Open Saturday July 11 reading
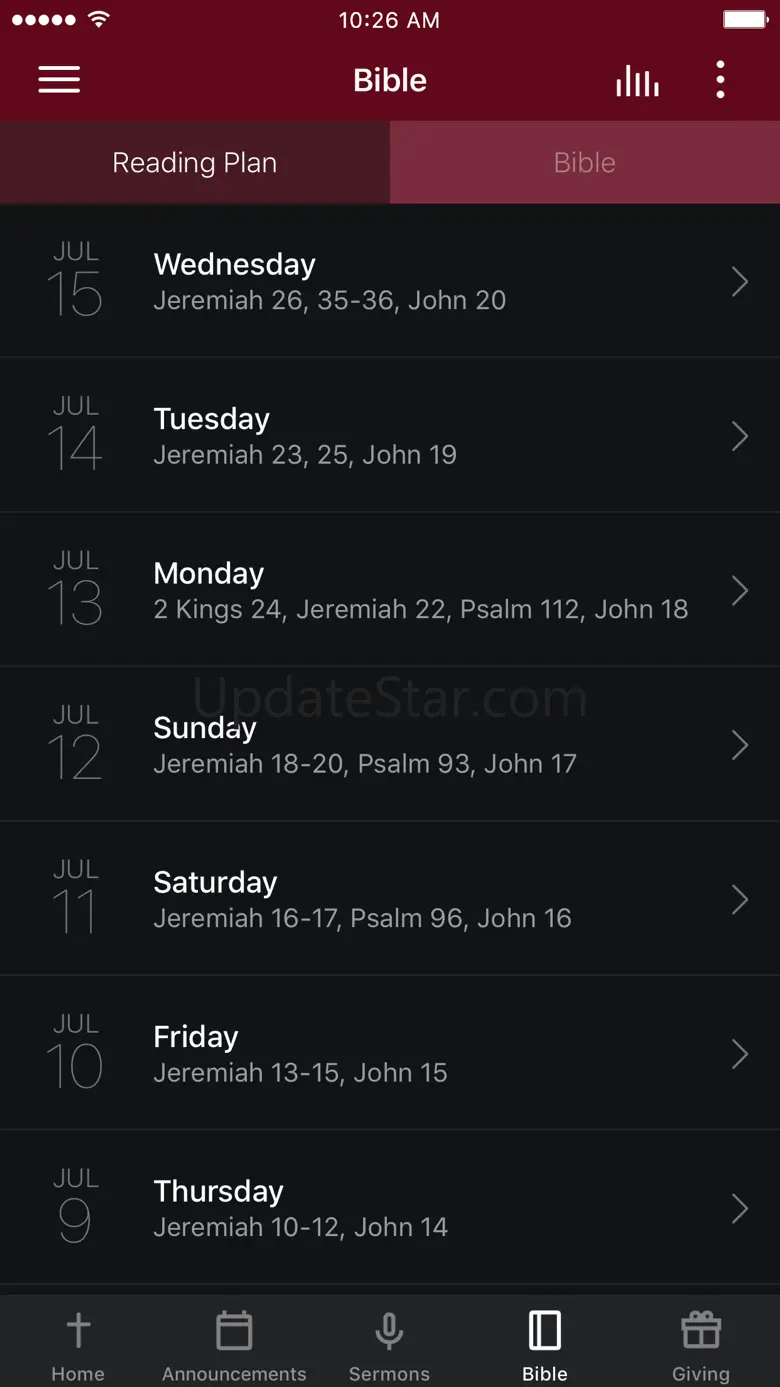 390,899
